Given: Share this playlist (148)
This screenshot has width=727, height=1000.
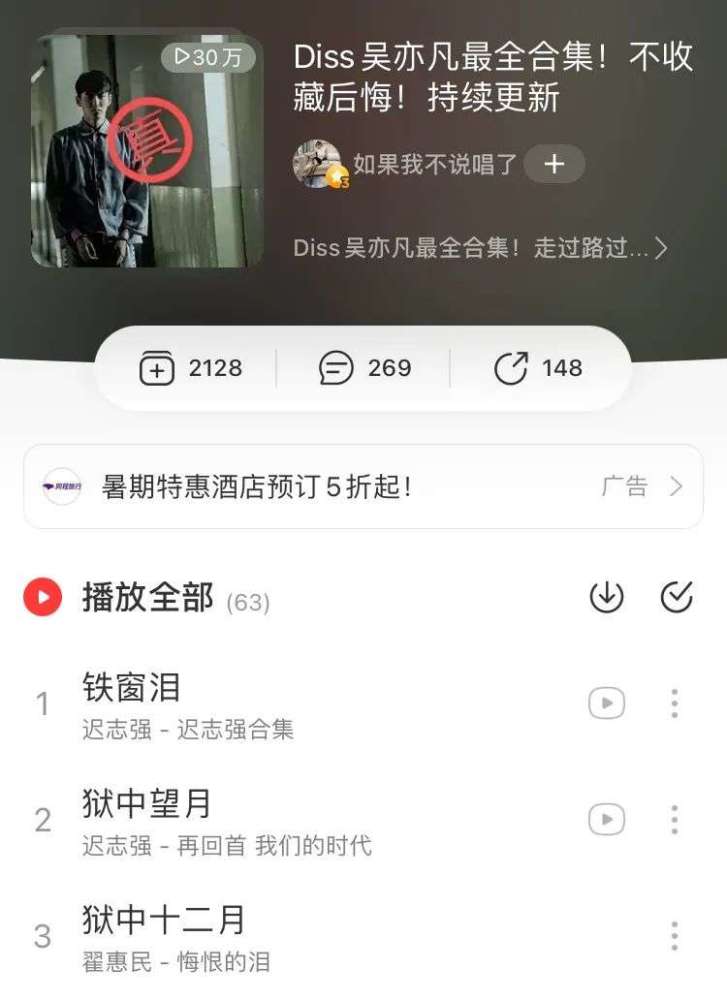Looking at the screenshot, I should point(538,368).
